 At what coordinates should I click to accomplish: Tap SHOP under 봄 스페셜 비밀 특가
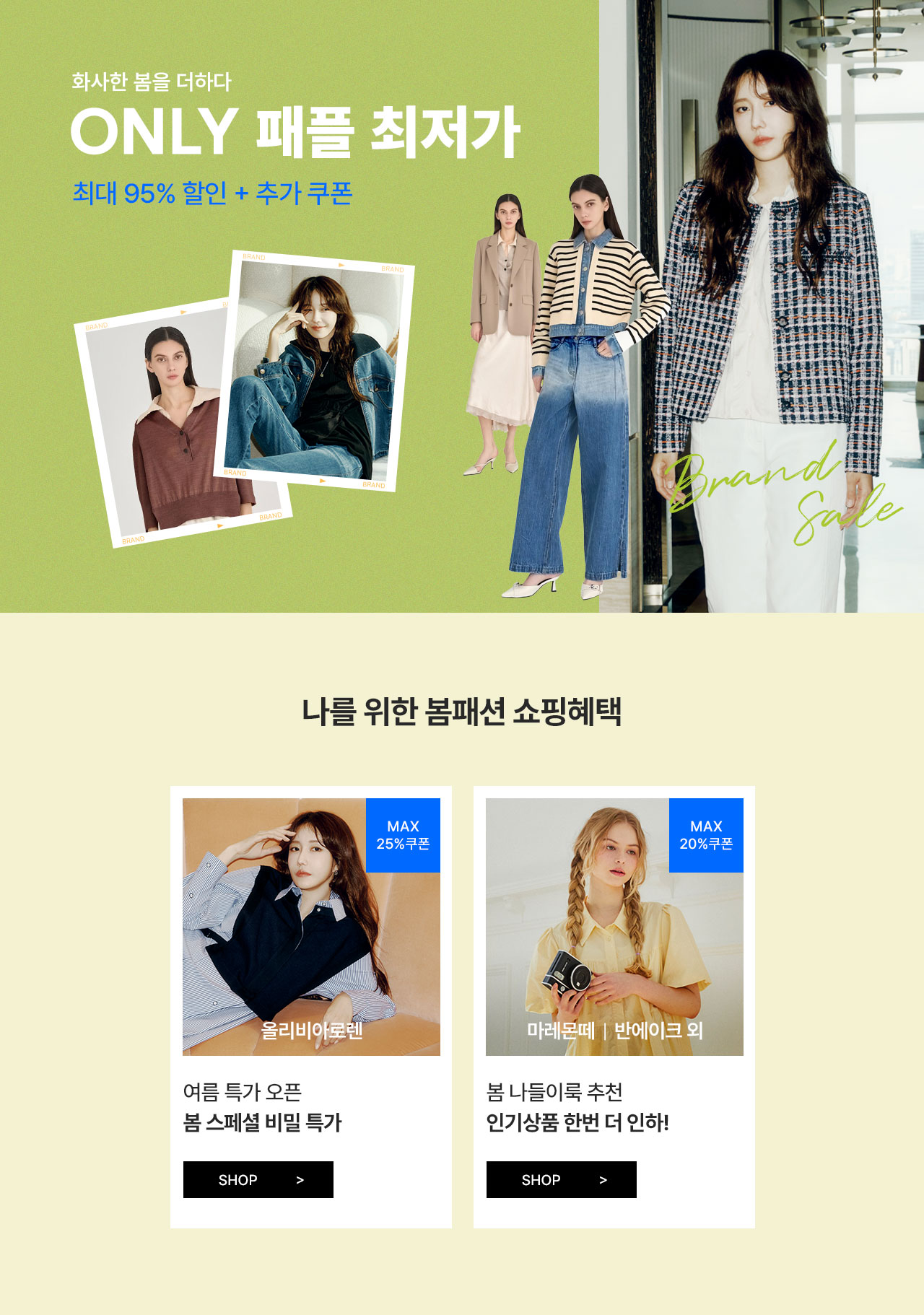(x=258, y=1179)
